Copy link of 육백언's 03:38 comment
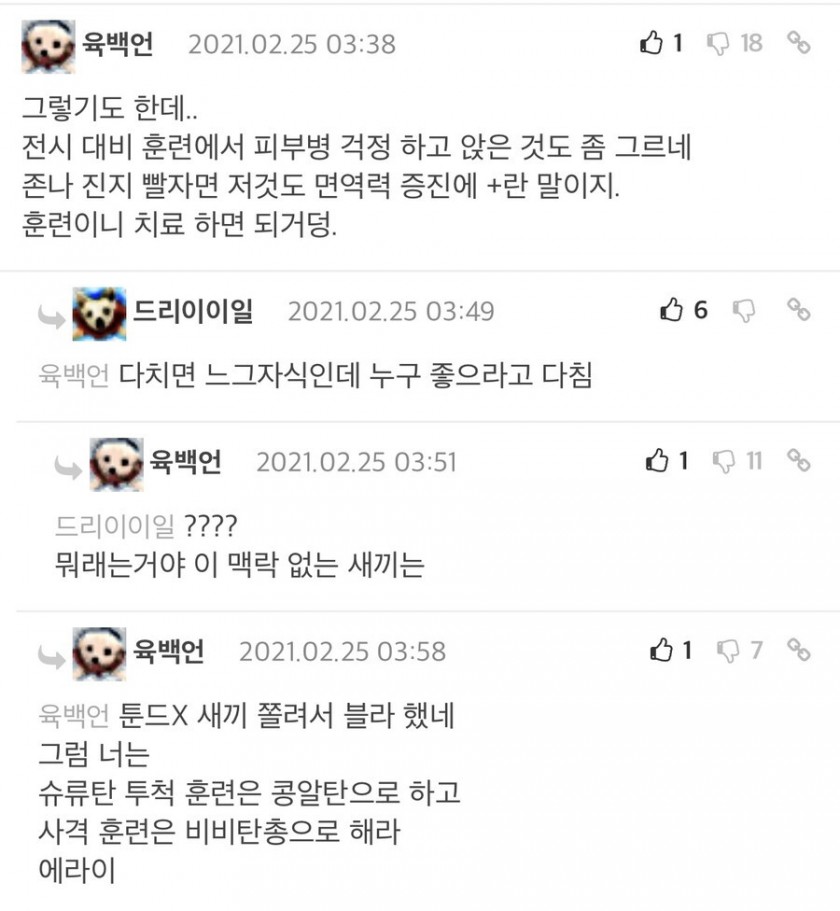The width and height of the screenshot is (840, 911). (x=797, y=43)
